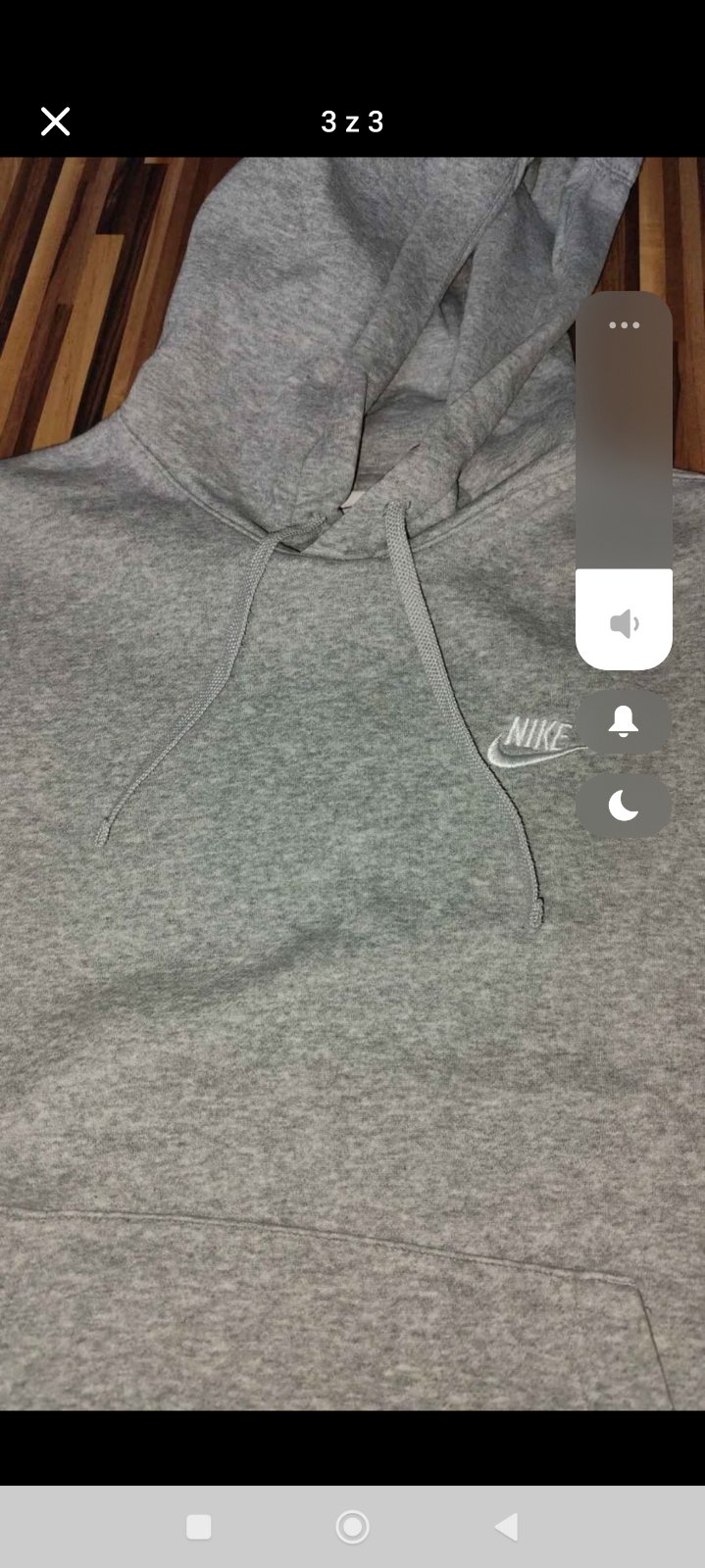Go to the home screen
Image resolution: width=705 pixels, height=1568 pixels.
point(352,1526)
